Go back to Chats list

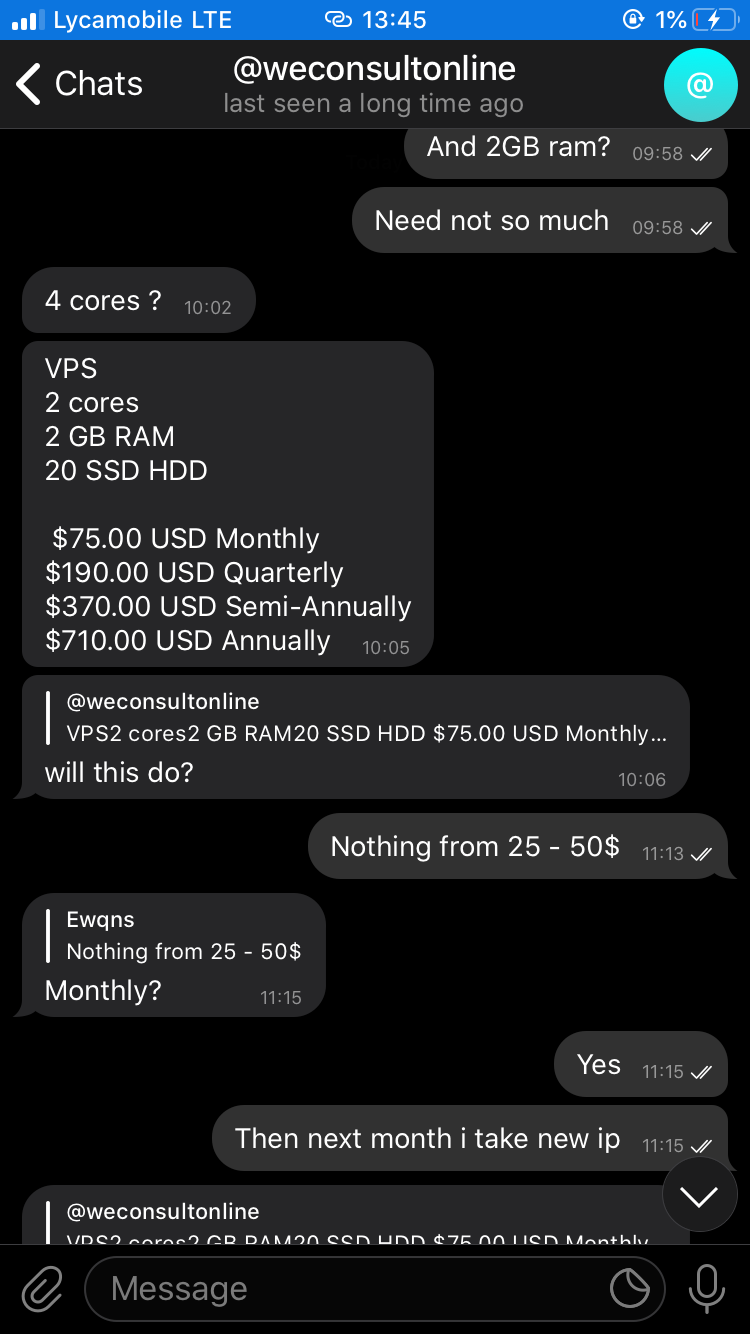(x=80, y=84)
